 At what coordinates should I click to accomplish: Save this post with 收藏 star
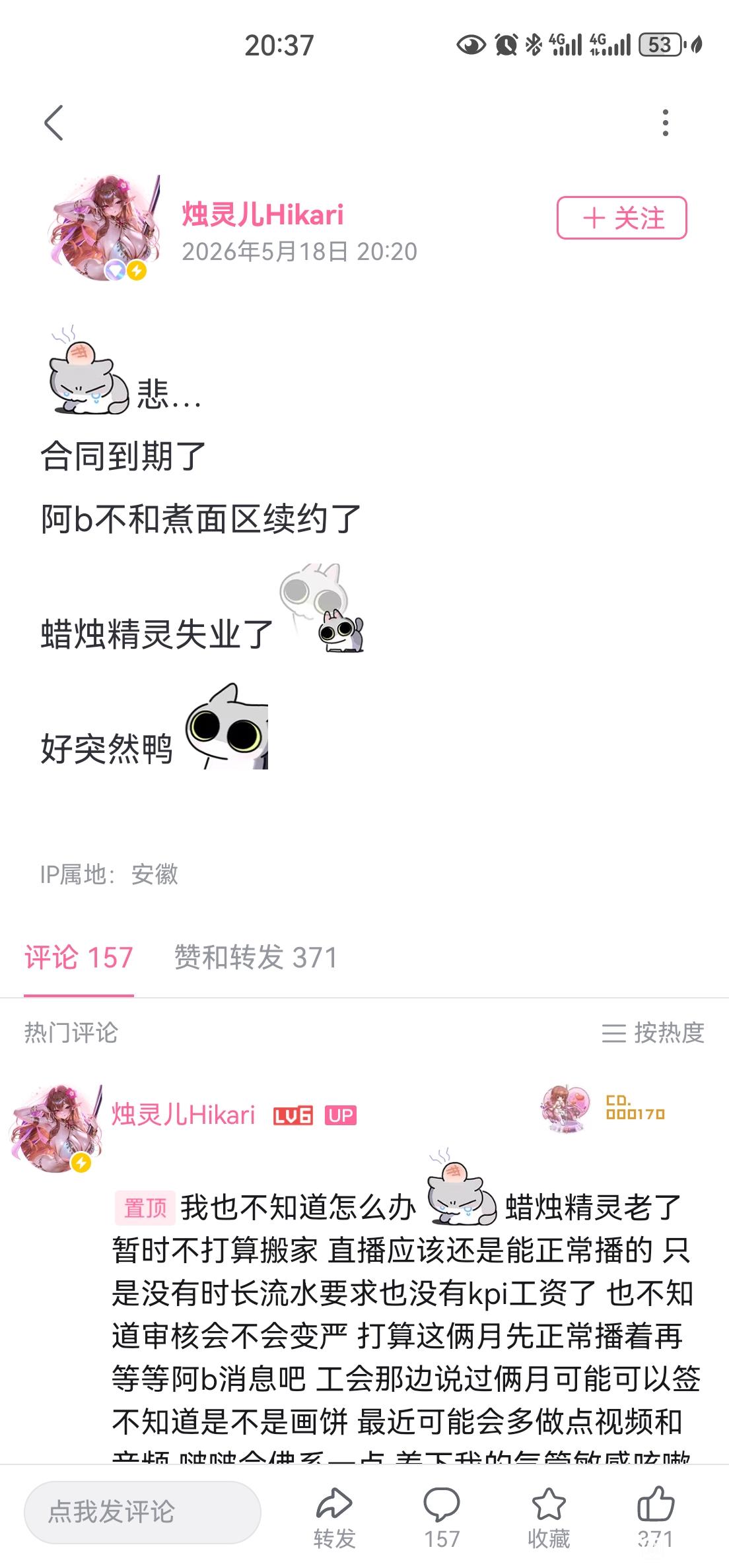[548, 1517]
